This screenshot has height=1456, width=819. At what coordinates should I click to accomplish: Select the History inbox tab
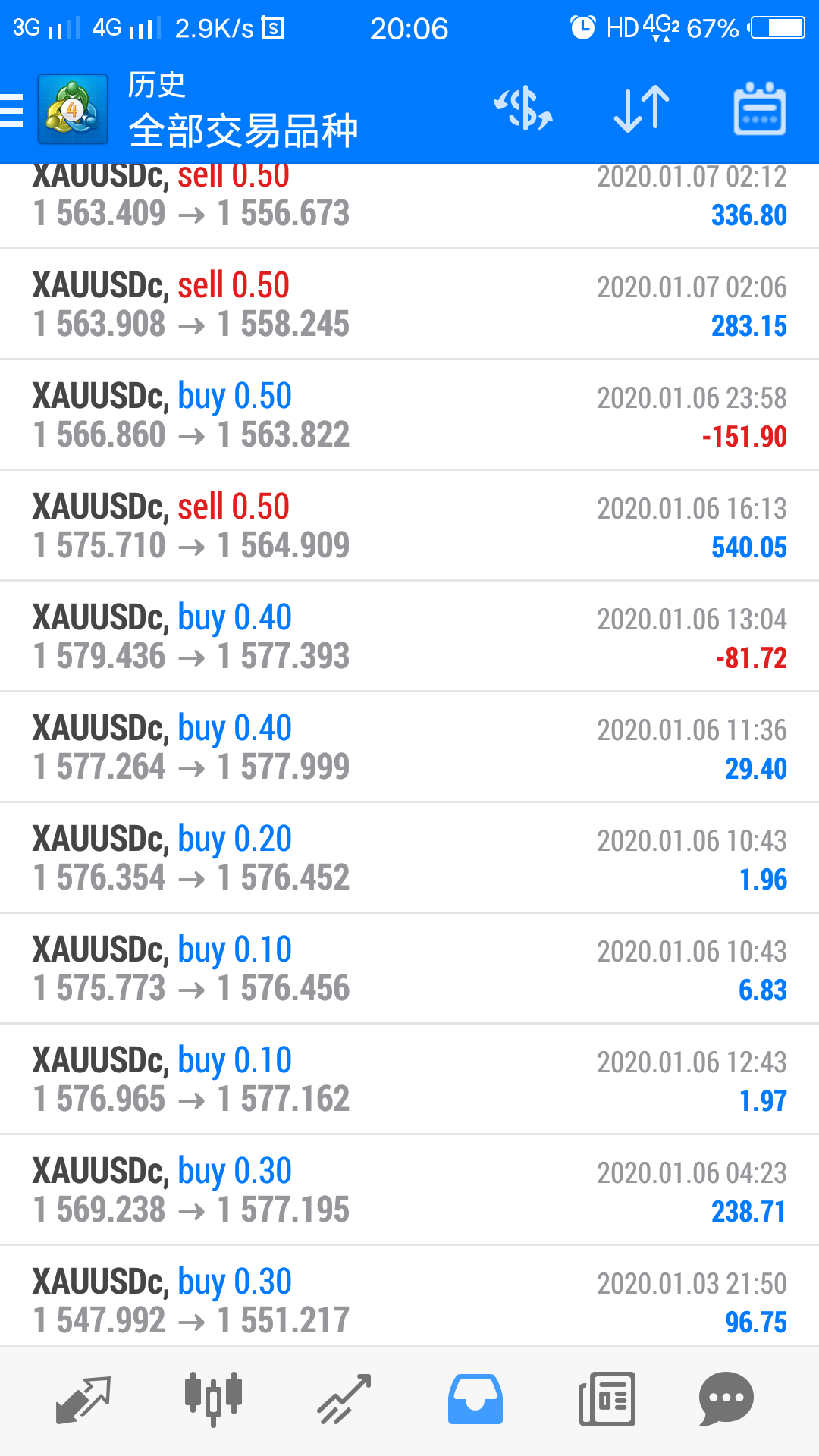[x=475, y=1399]
